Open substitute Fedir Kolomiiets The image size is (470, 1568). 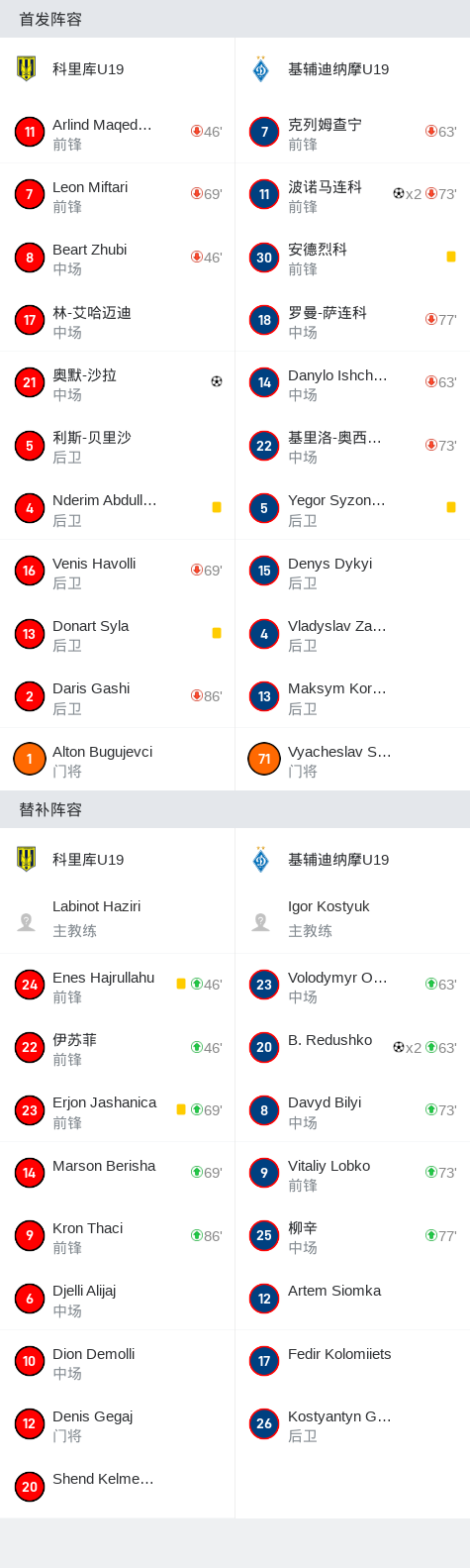click(x=352, y=1361)
